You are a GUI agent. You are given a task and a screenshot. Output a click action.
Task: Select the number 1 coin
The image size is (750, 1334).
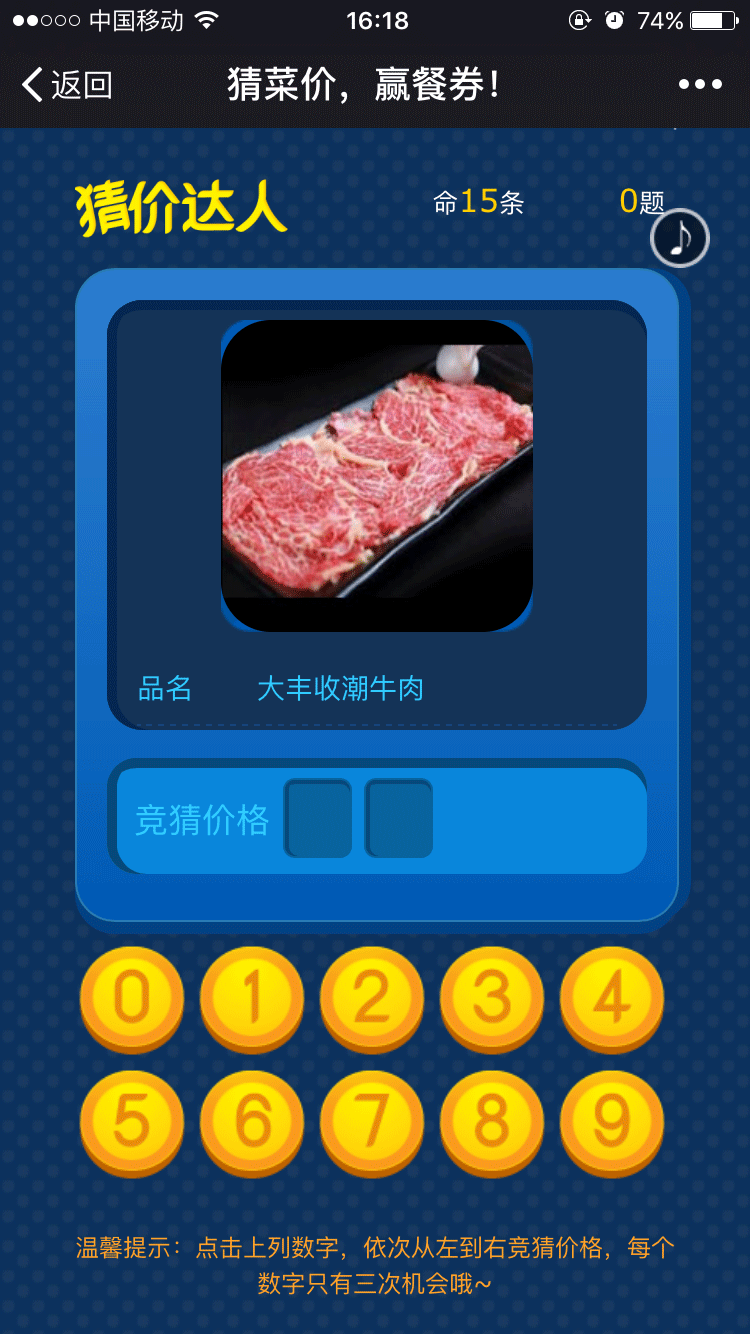(251, 998)
